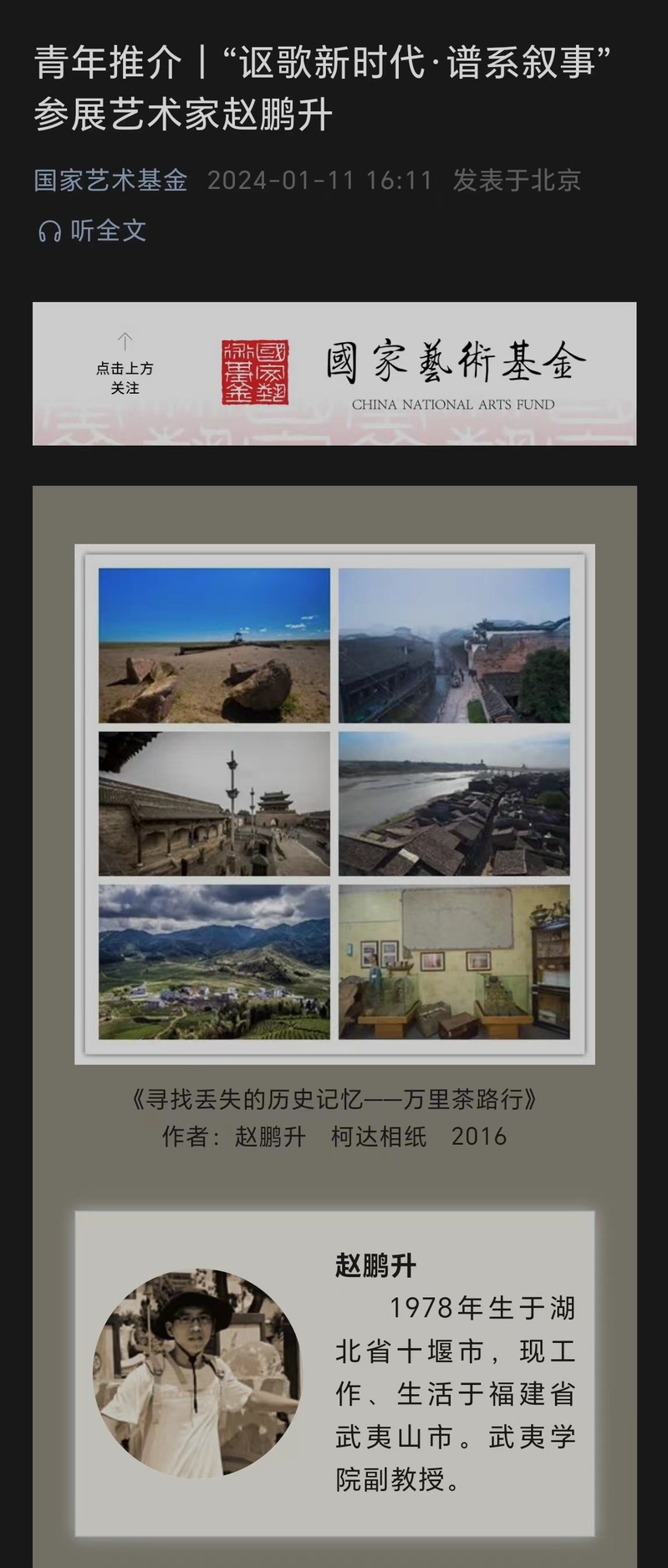Open the 国家艺术基金 account page
The image size is (668, 1568).
110,181
